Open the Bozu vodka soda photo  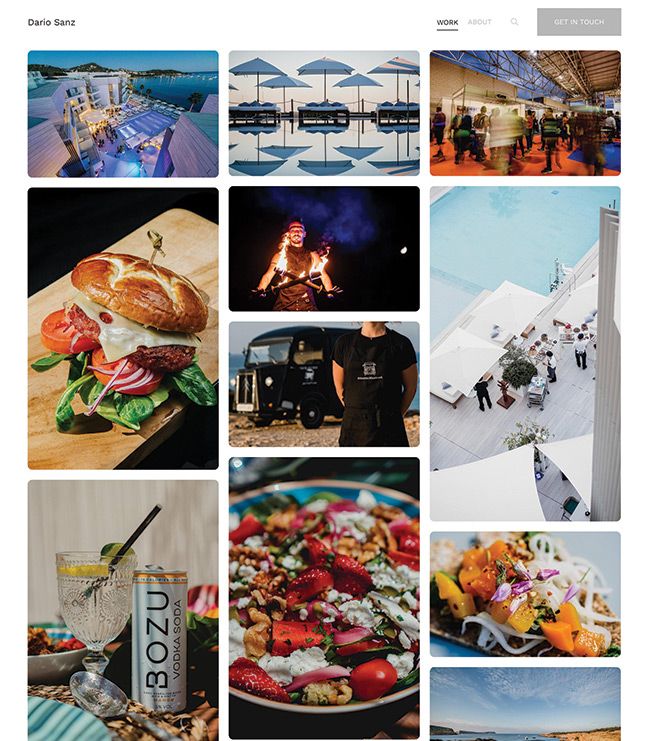(122, 610)
